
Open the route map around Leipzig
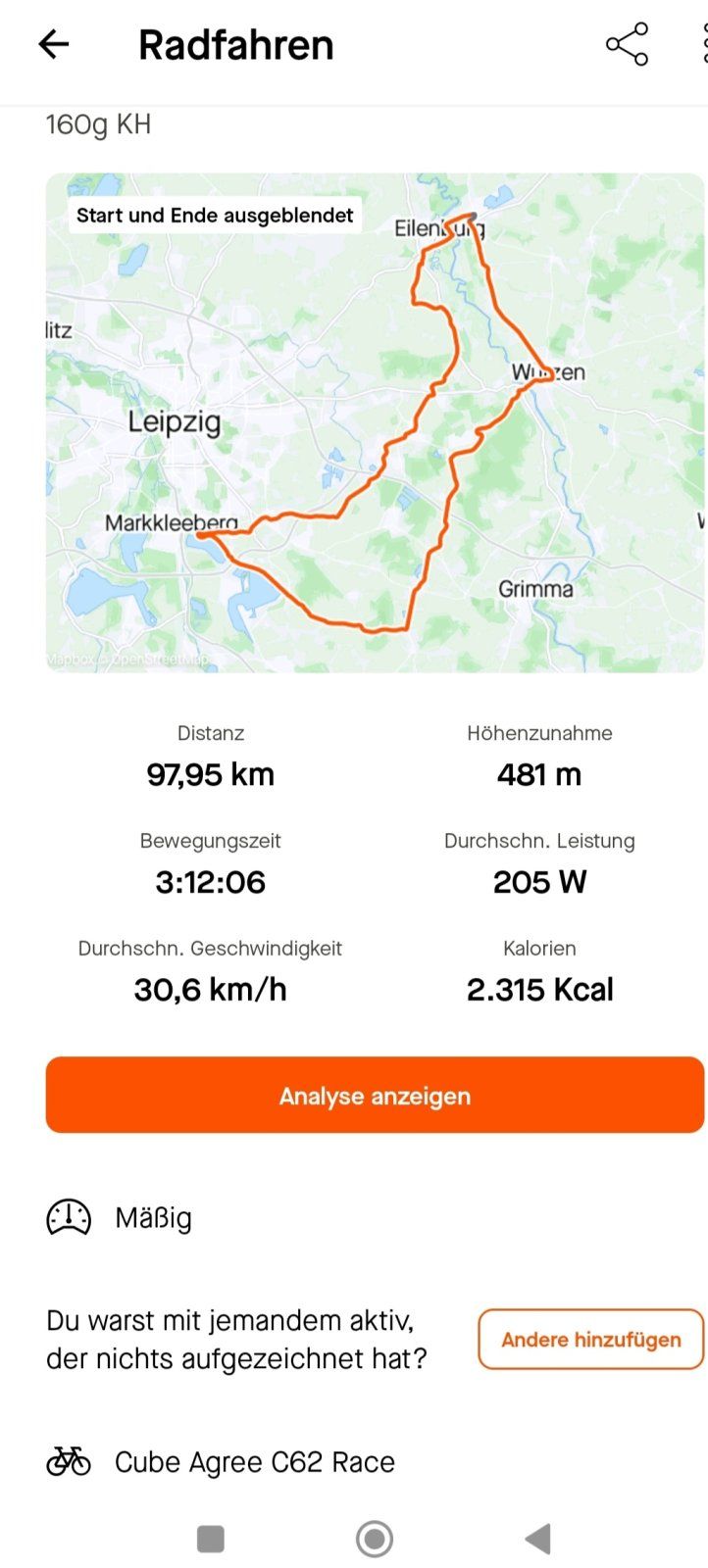375,422
